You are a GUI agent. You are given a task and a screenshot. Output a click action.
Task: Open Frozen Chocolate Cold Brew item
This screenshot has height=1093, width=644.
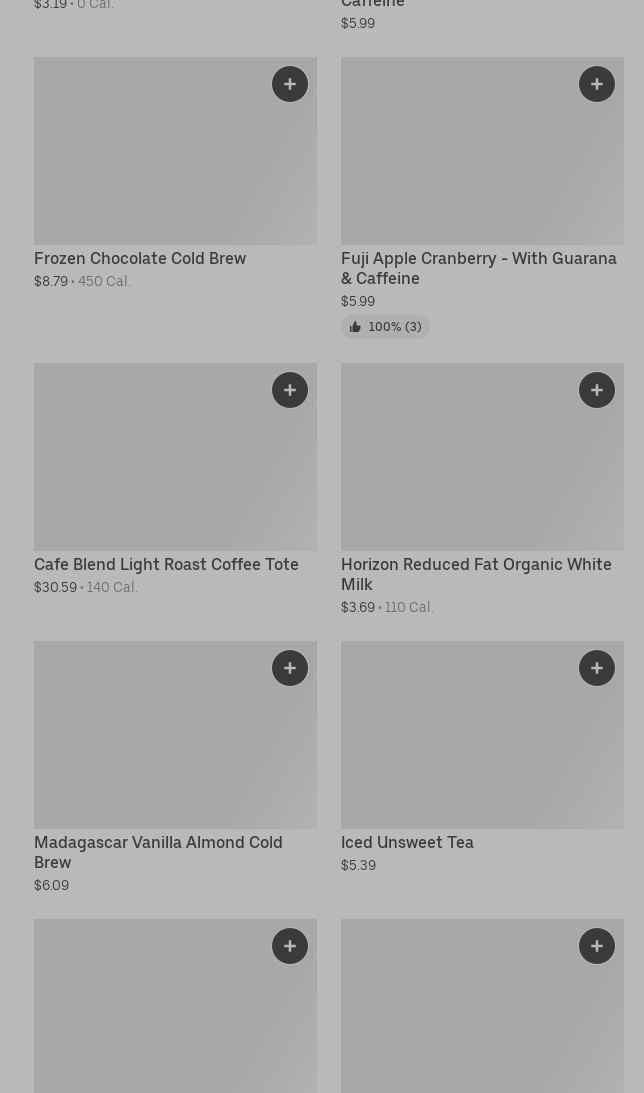[x=140, y=258]
